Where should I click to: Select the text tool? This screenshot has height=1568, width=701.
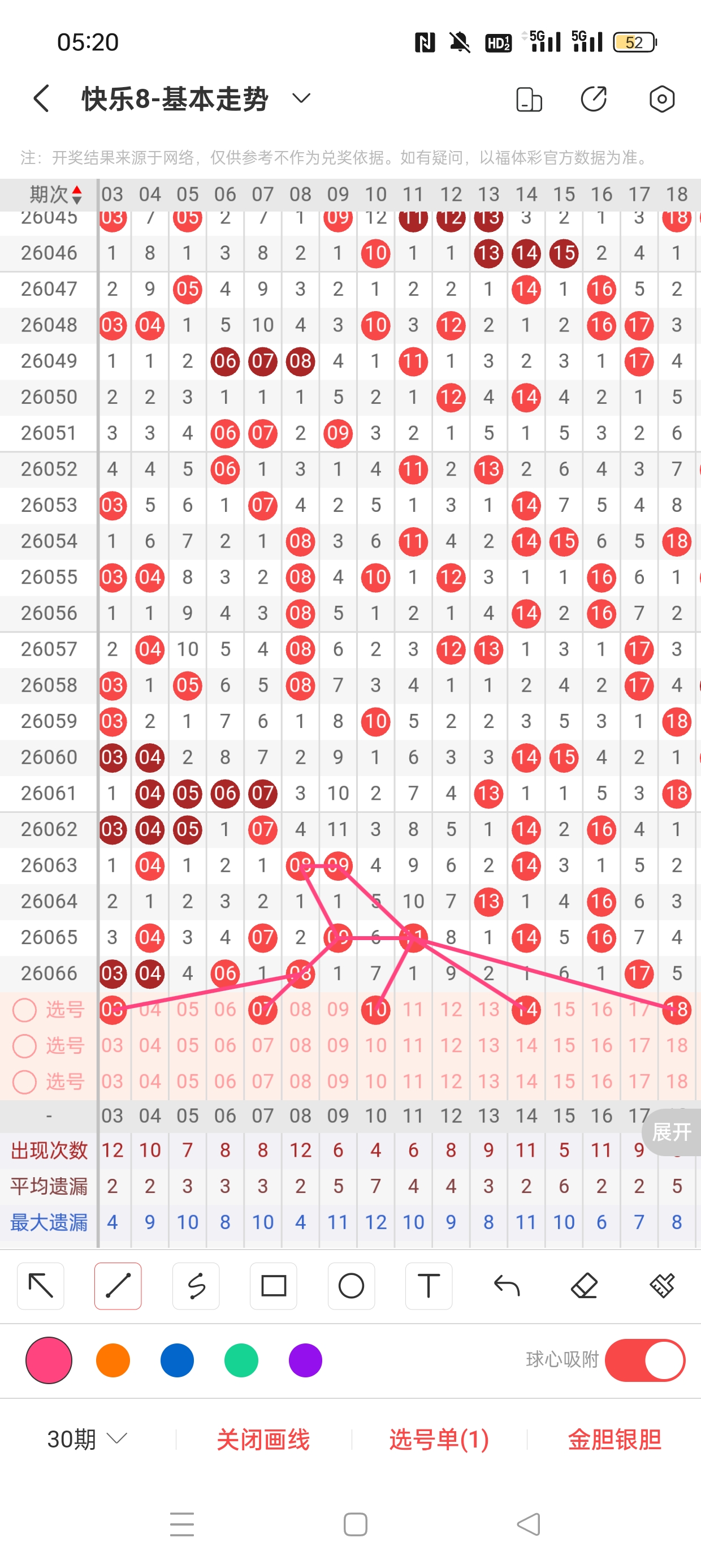pos(429,1286)
